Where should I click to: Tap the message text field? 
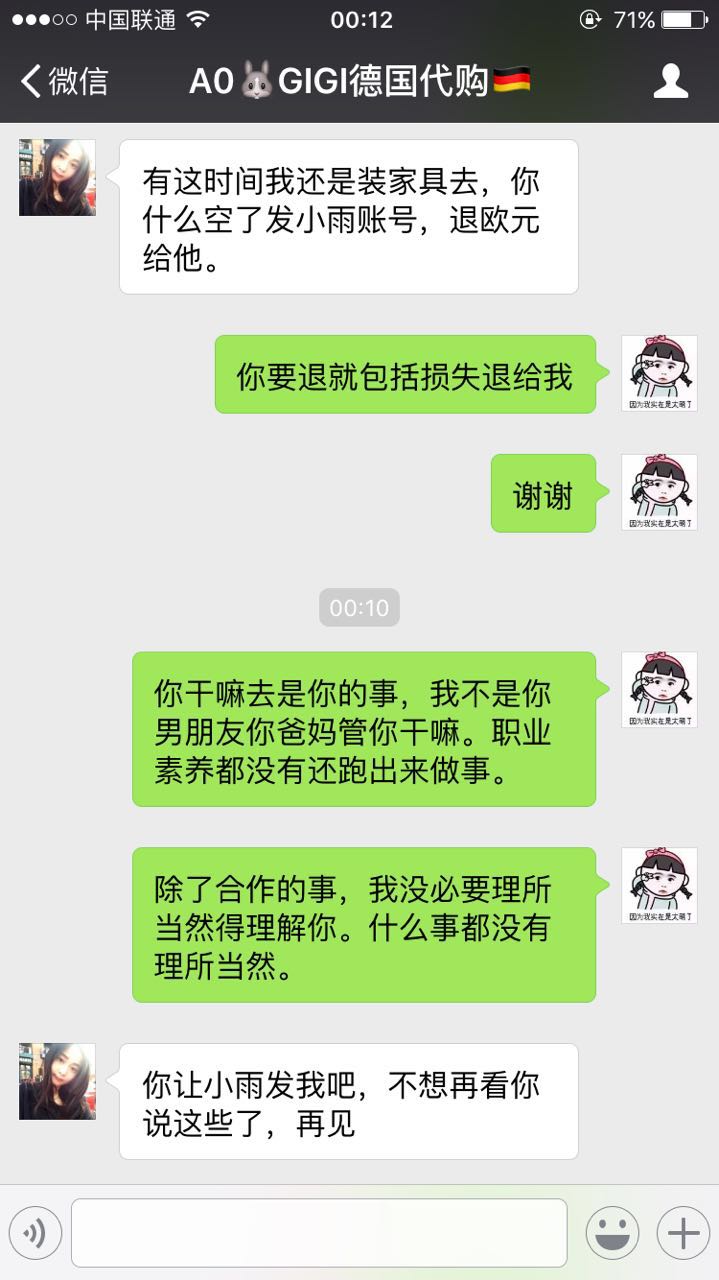click(319, 1233)
